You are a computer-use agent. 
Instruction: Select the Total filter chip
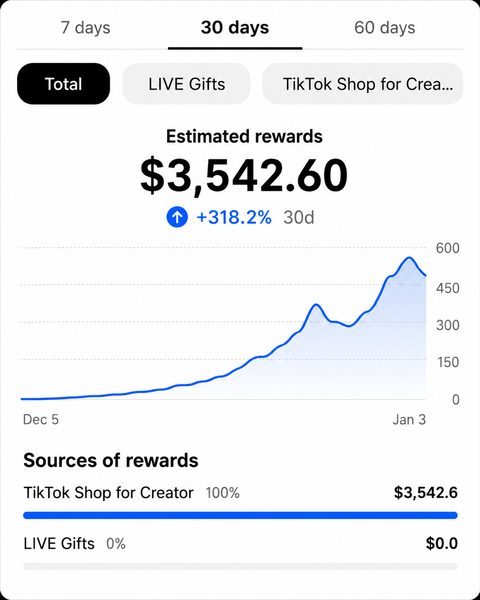[x=64, y=84]
